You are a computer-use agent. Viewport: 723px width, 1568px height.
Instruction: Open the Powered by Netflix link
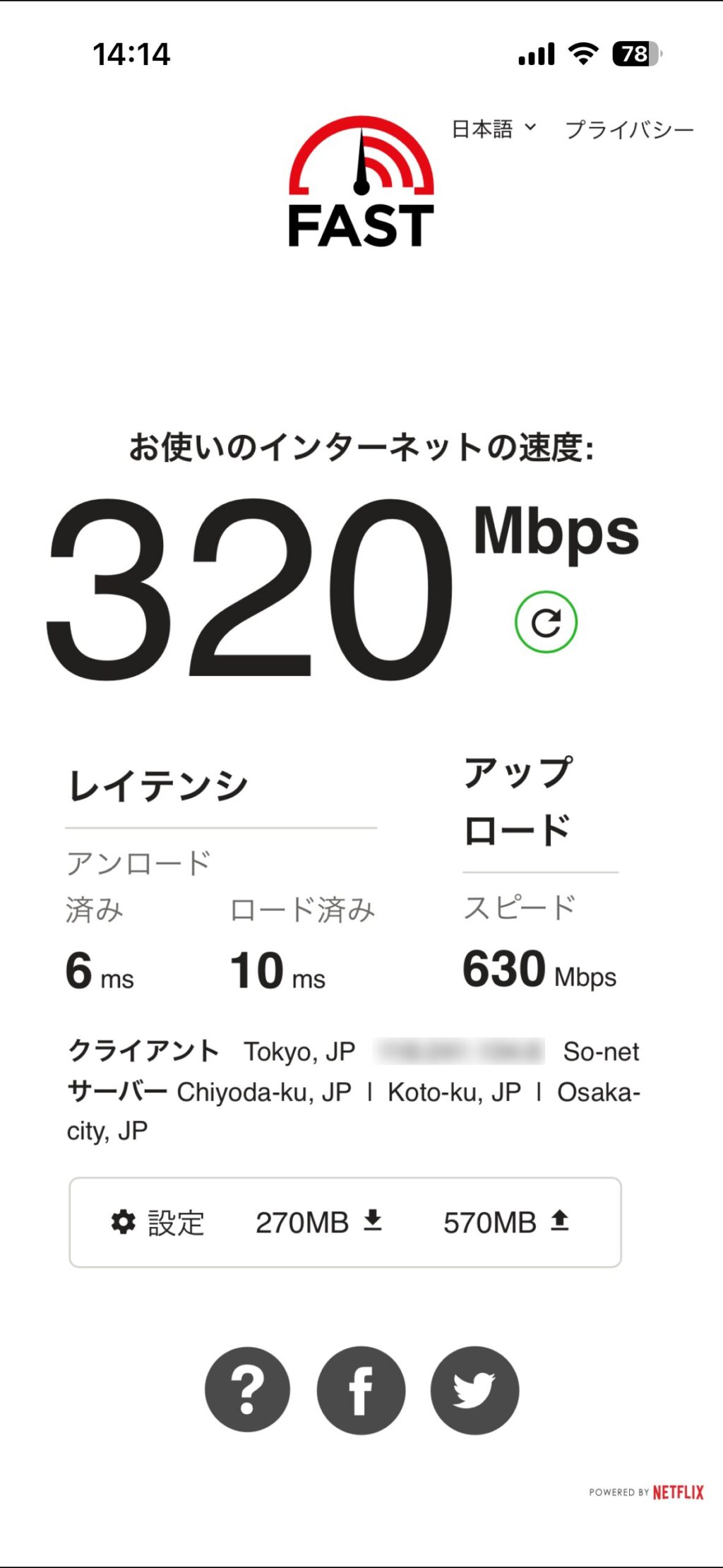pos(646,1492)
